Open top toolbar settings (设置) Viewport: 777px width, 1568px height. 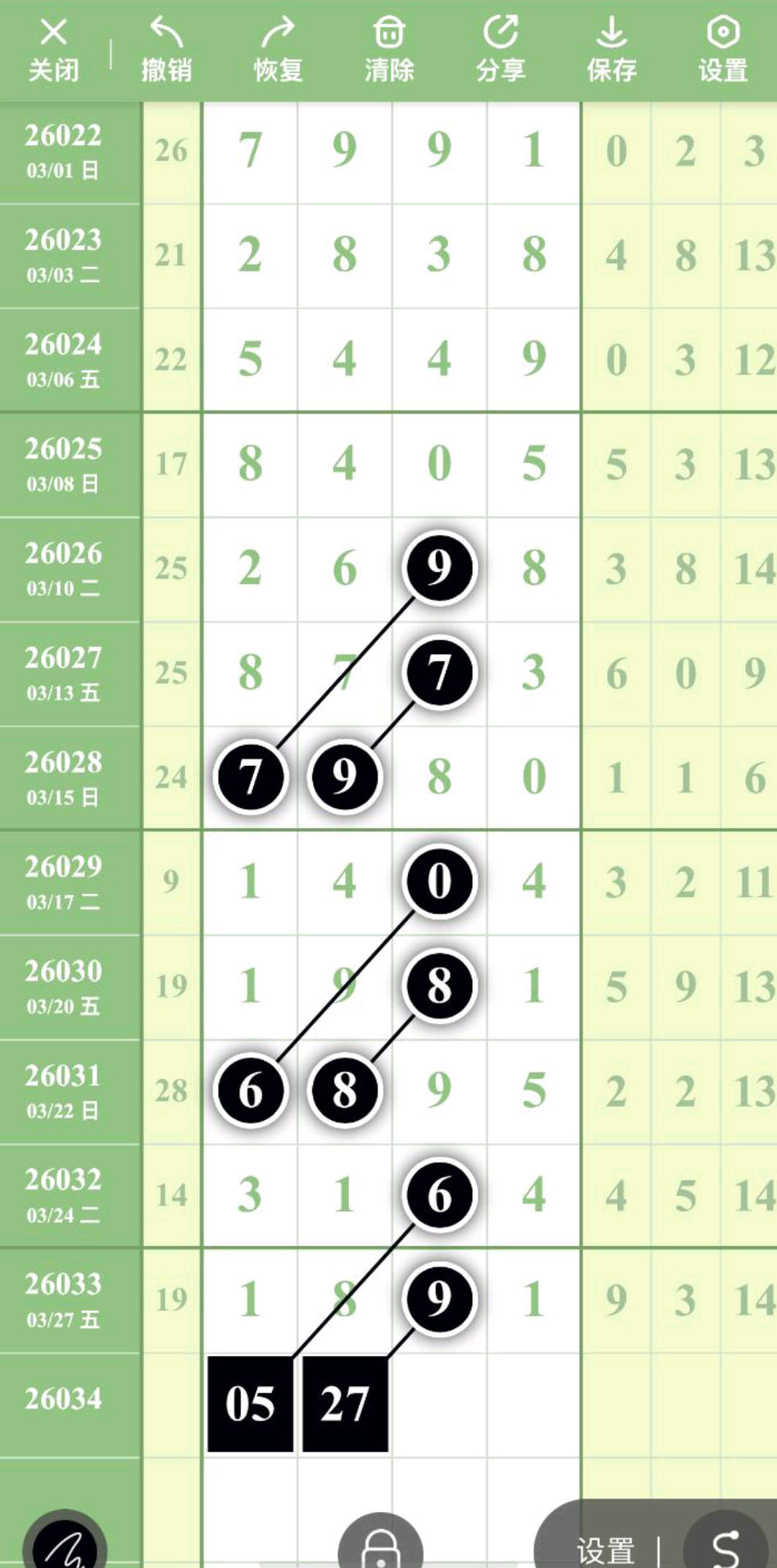(x=723, y=50)
